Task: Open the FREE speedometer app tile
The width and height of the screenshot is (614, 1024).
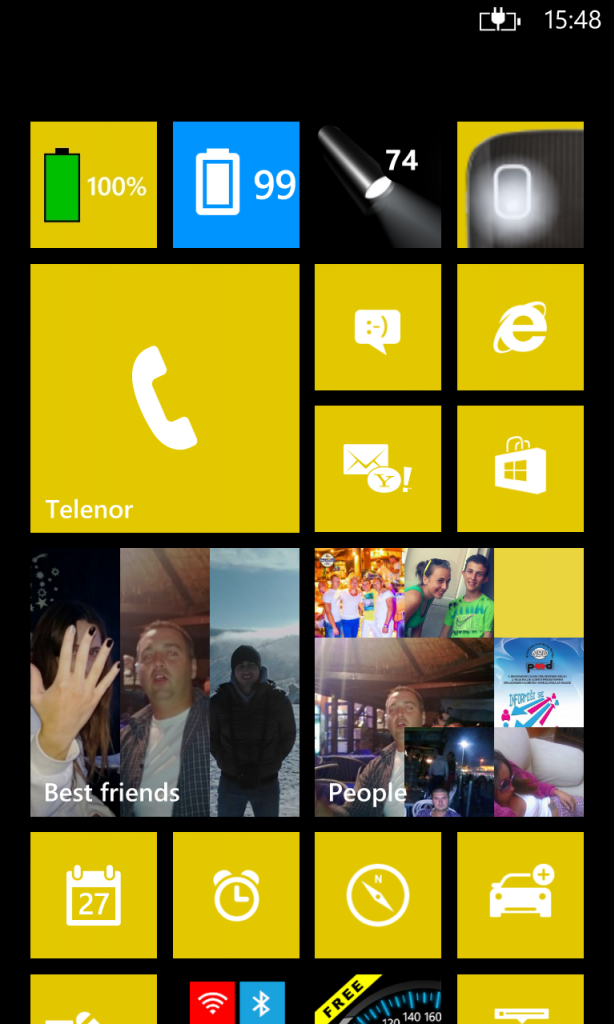Action: click(x=378, y=1000)
